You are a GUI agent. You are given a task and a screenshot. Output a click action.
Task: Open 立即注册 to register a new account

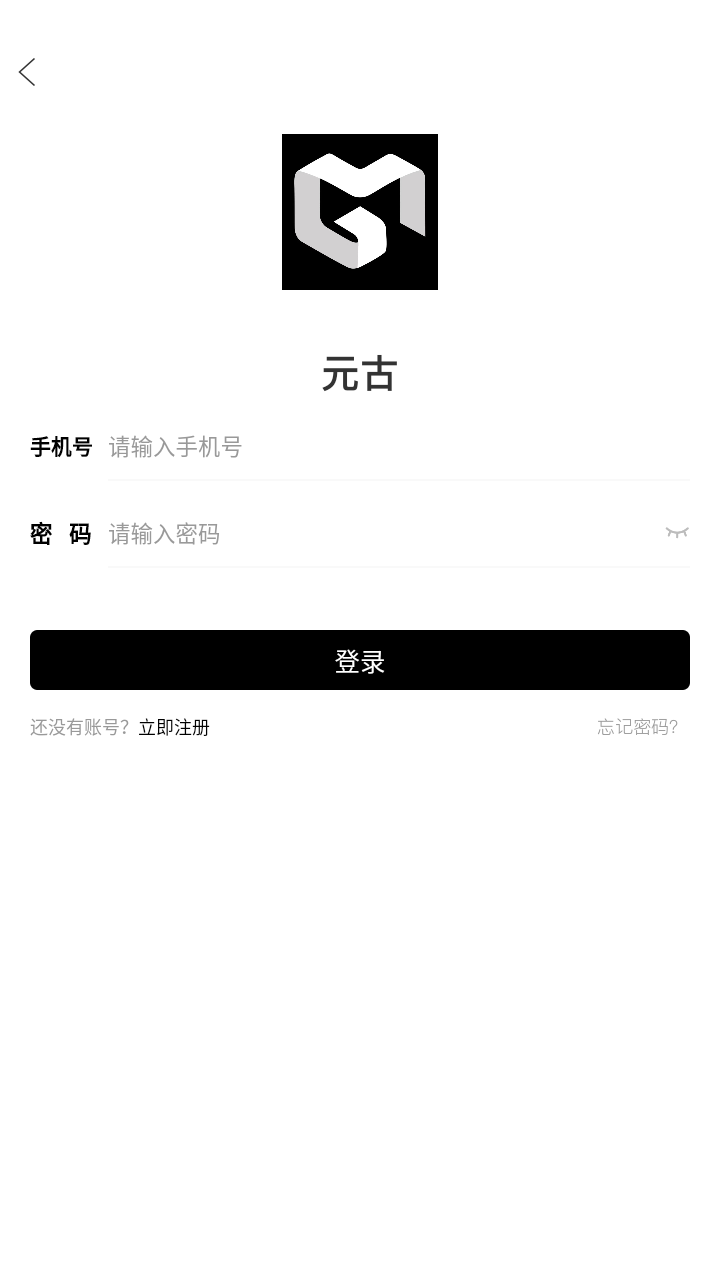click(x=173, y=728)
